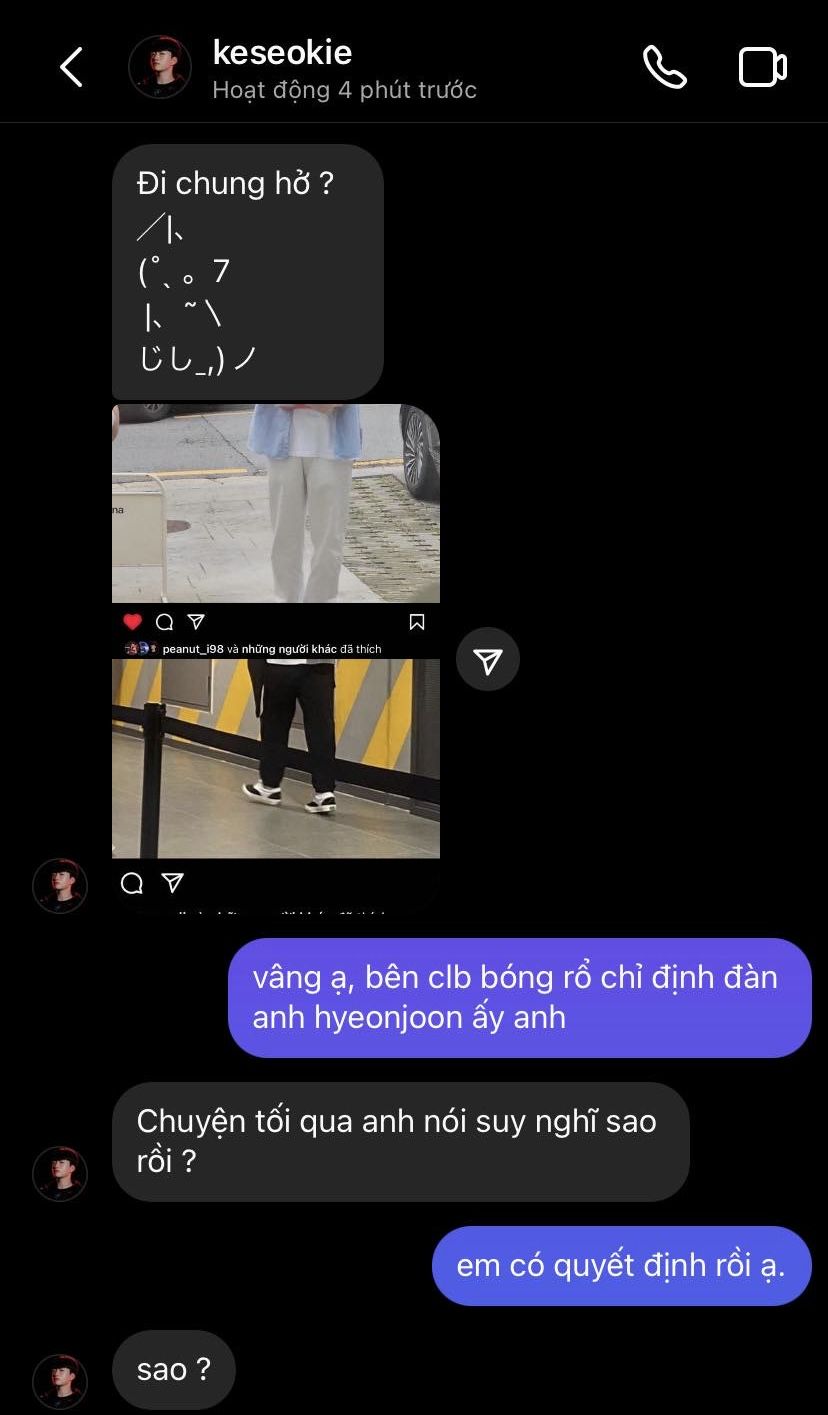Viewport: 828px width, 1415px height.
Task: Start a voice call with keseokie
Action: tap(664, 67)
